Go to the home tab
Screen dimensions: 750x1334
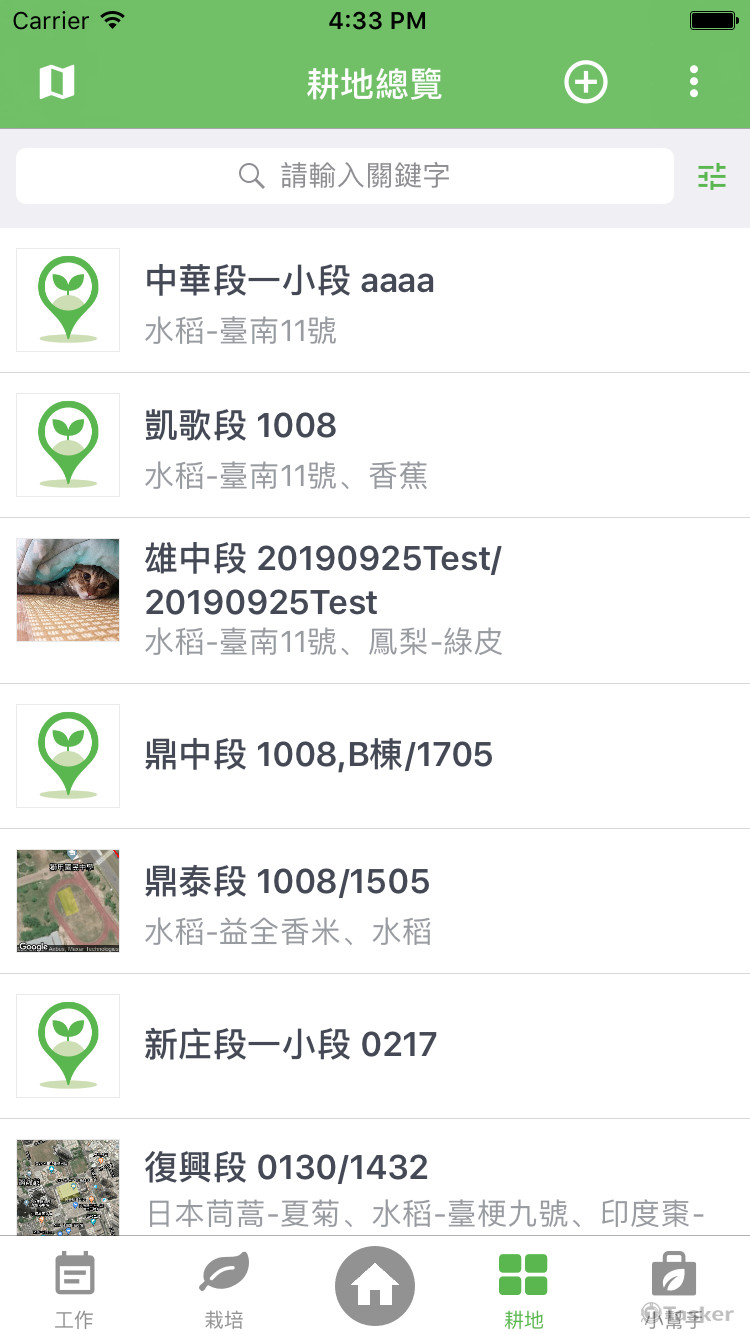[375, 1286]
